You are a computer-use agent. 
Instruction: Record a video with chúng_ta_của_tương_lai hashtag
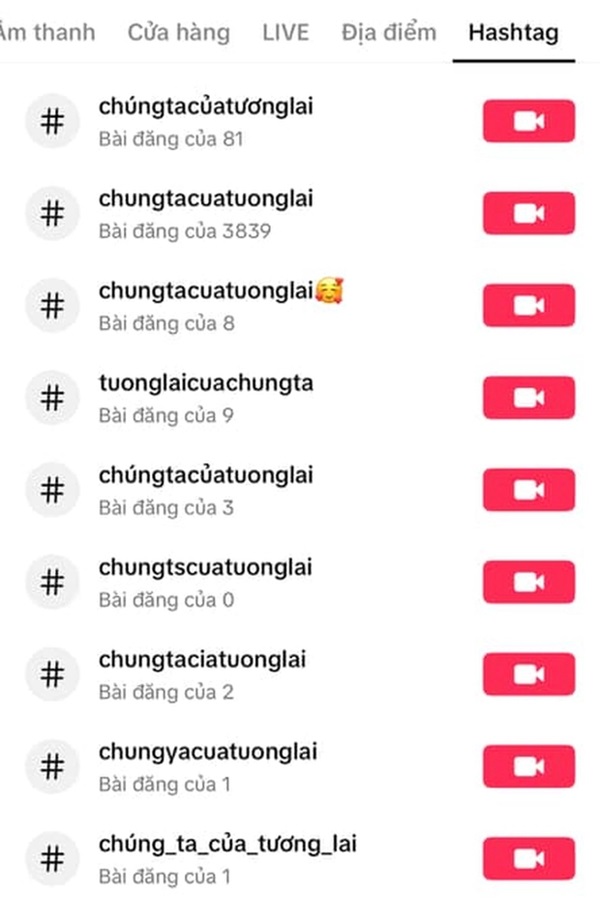click(528, 858)
